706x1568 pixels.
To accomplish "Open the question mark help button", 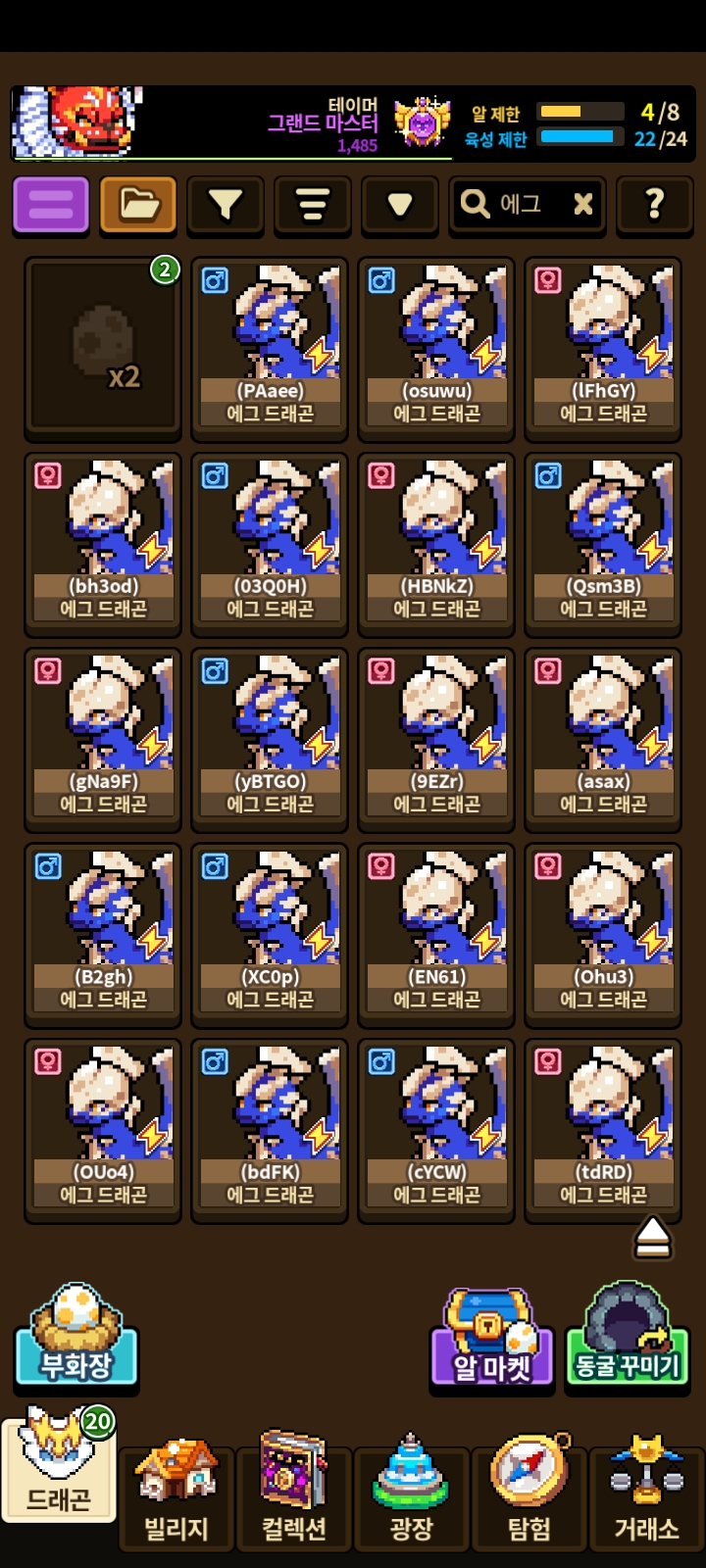I will point(654,205).
